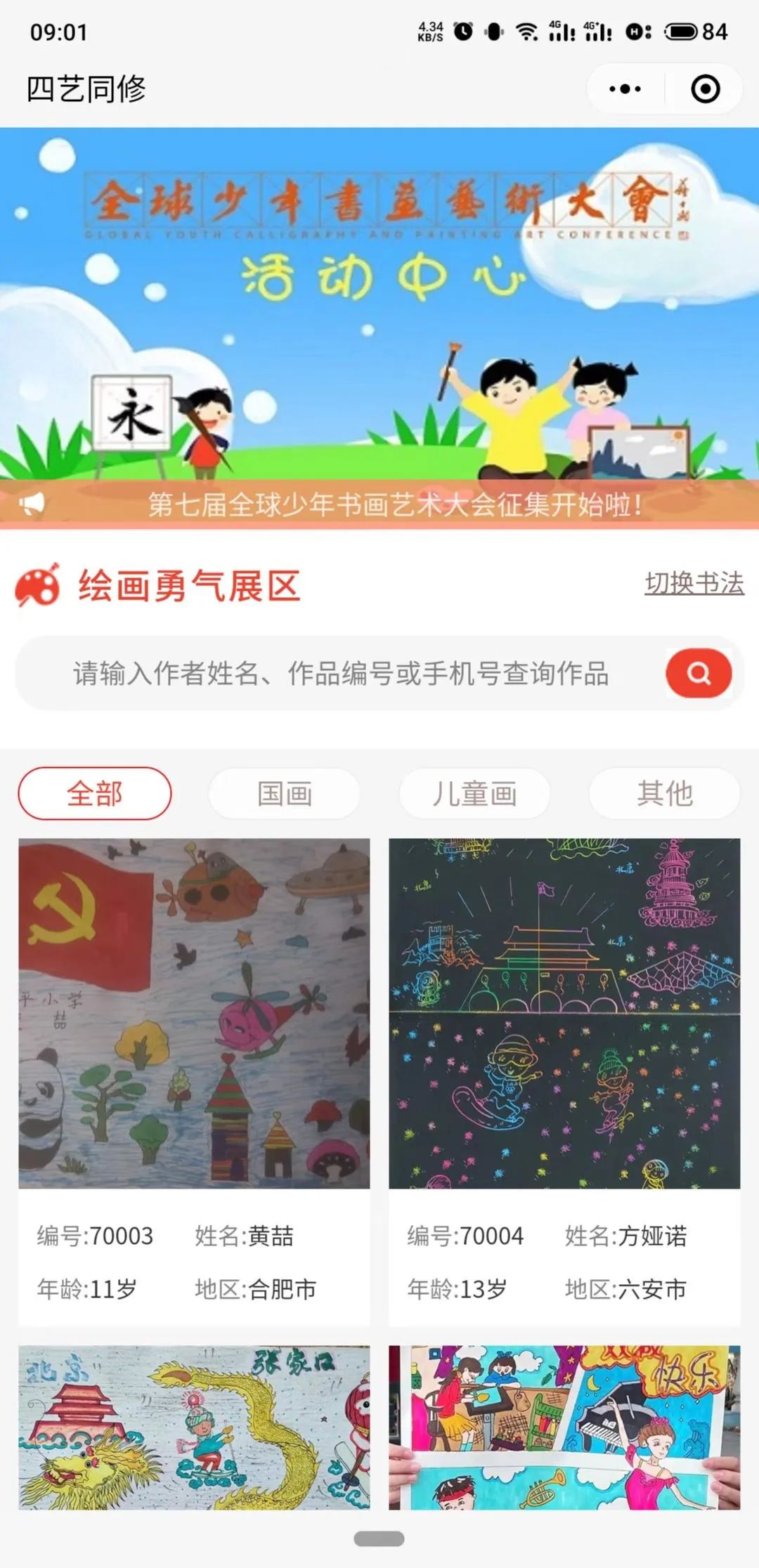Filter artworks by 其他
759x1568 pixels.
[x=665, y=793]
